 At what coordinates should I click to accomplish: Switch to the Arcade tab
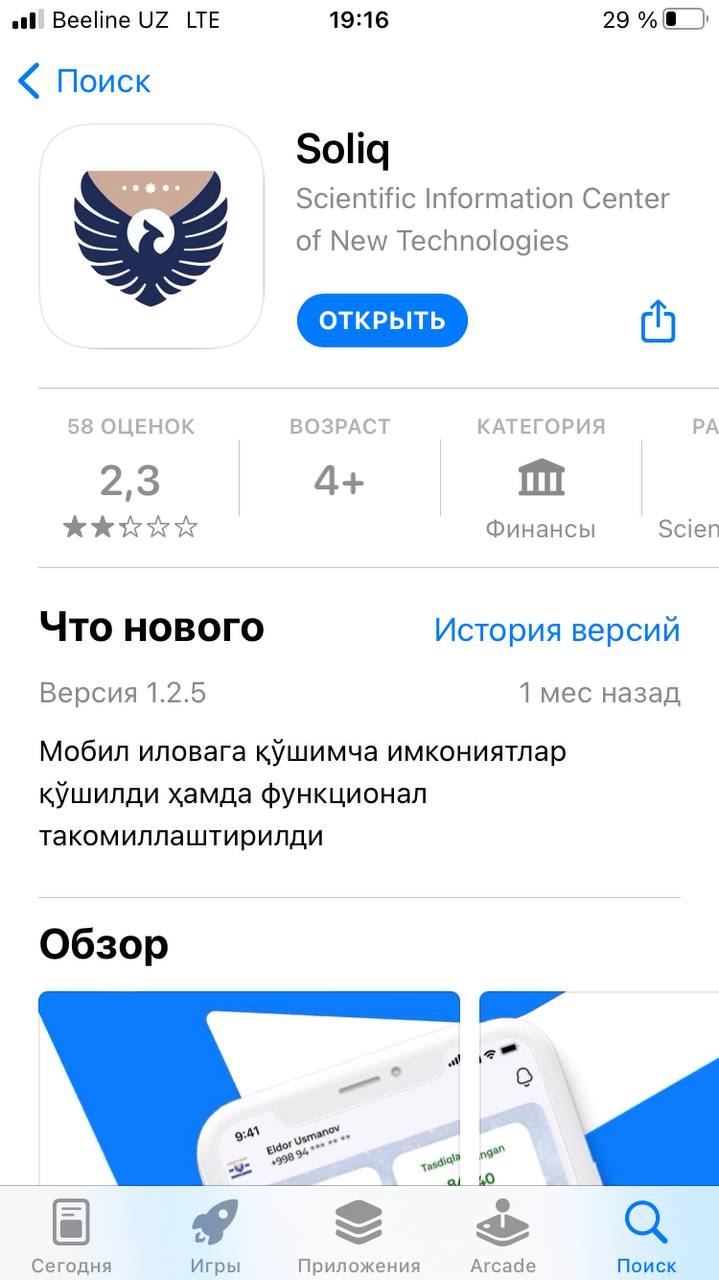[x=502, y=1236]
